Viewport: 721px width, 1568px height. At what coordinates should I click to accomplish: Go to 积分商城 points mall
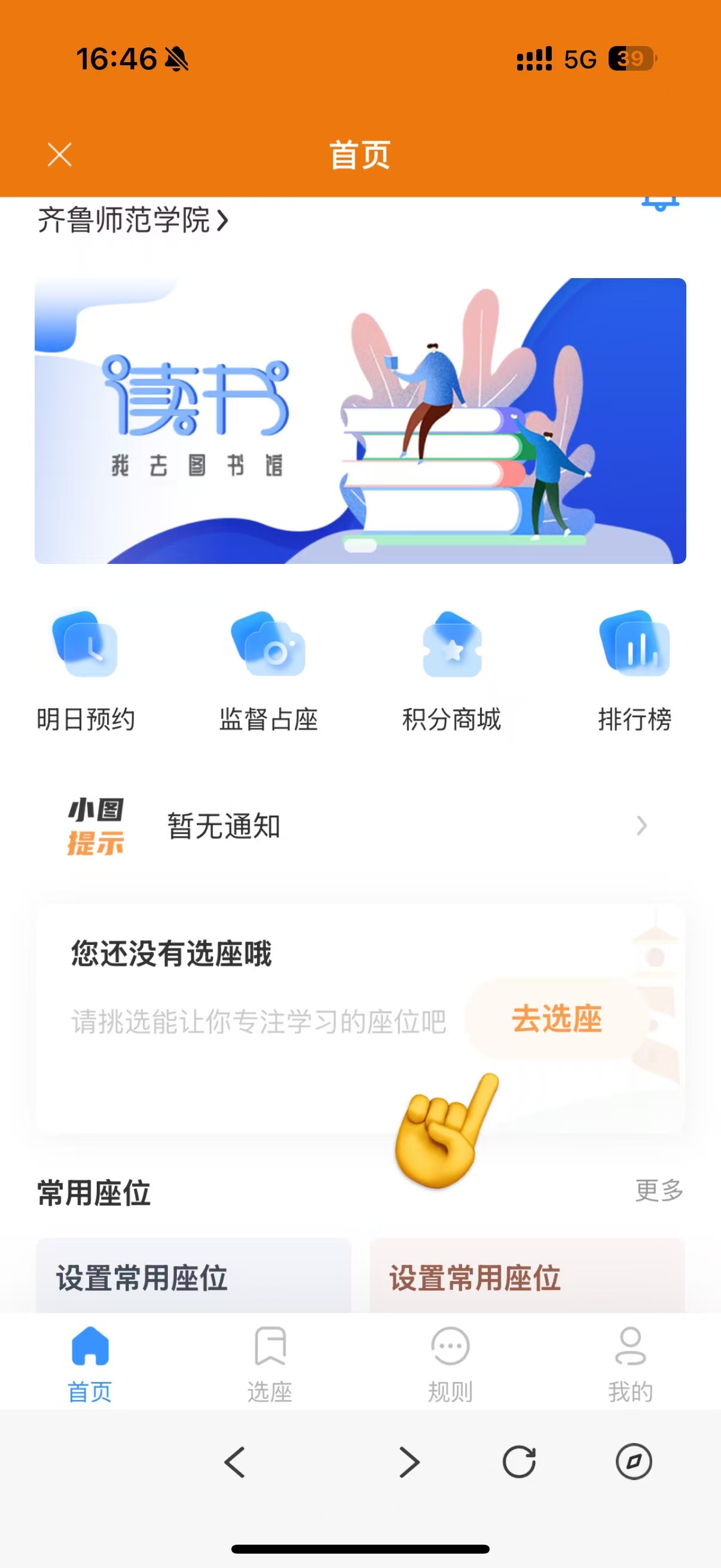451,671
